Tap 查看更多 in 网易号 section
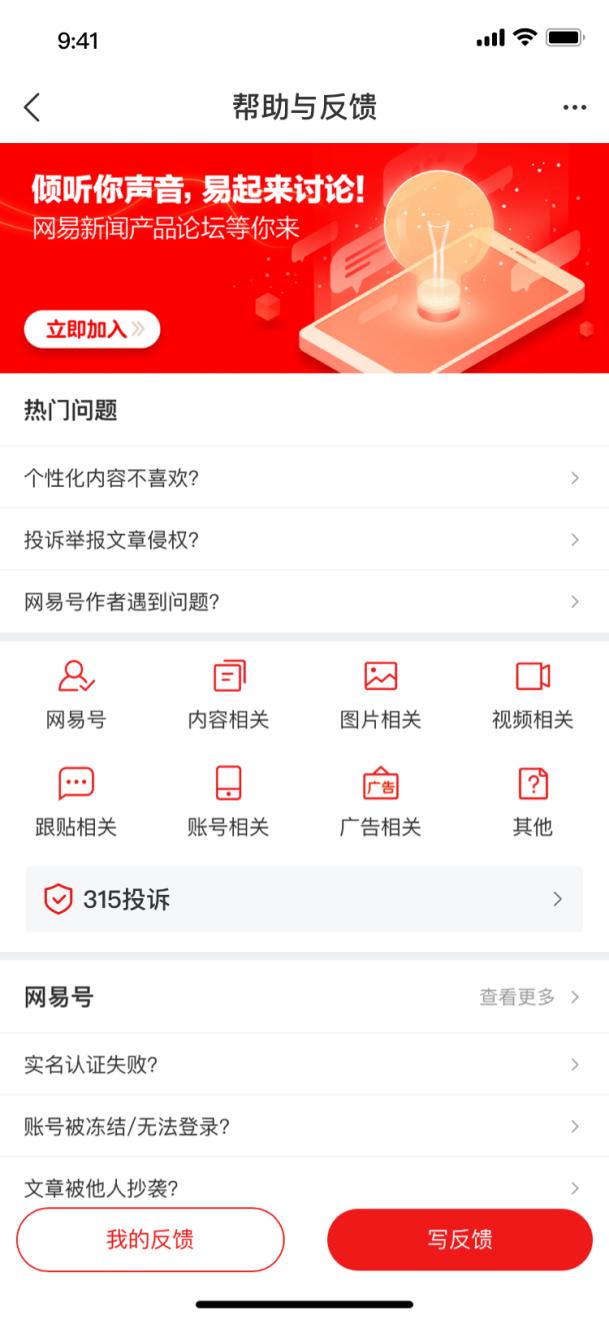This screenshot has width=609, height=1320. (528, 997)
